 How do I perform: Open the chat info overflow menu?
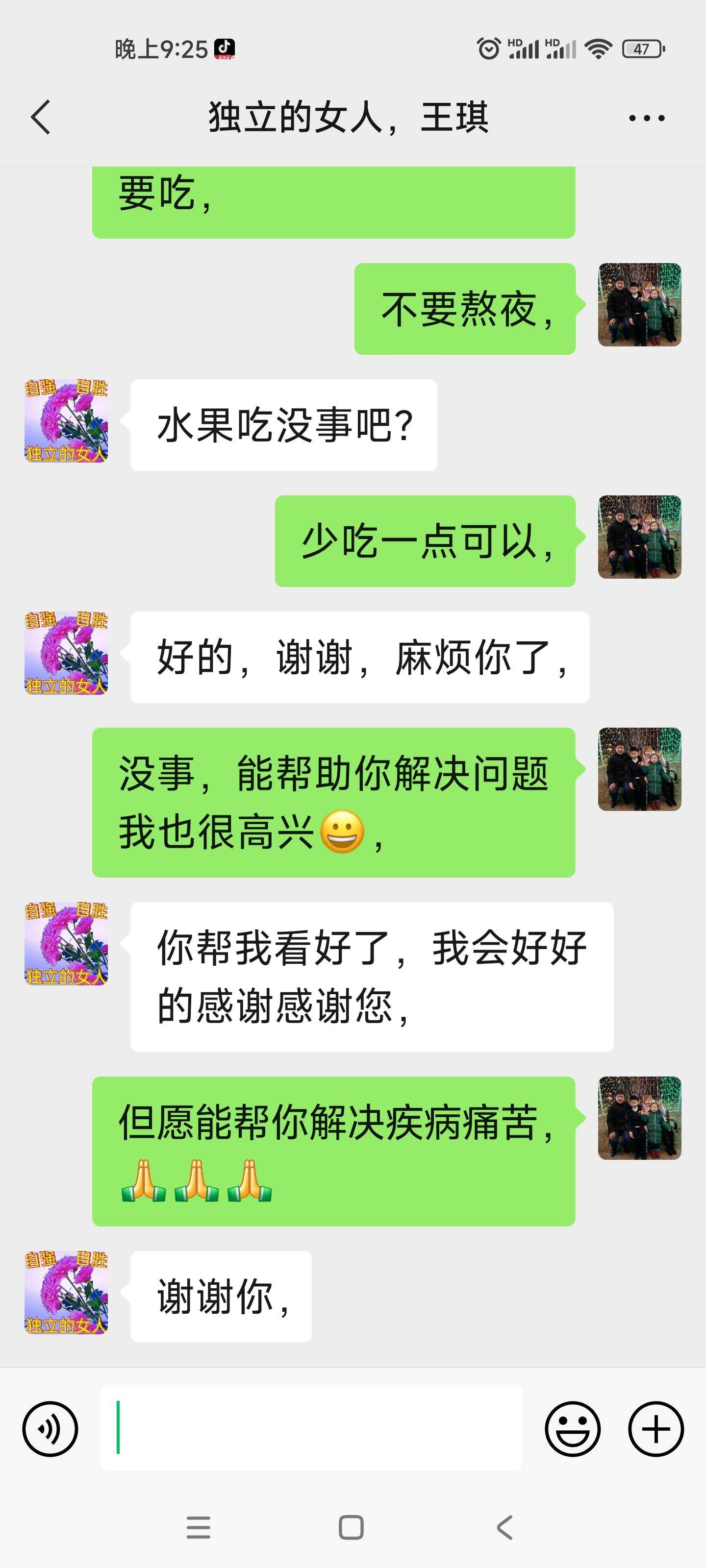tap(646, 118)
